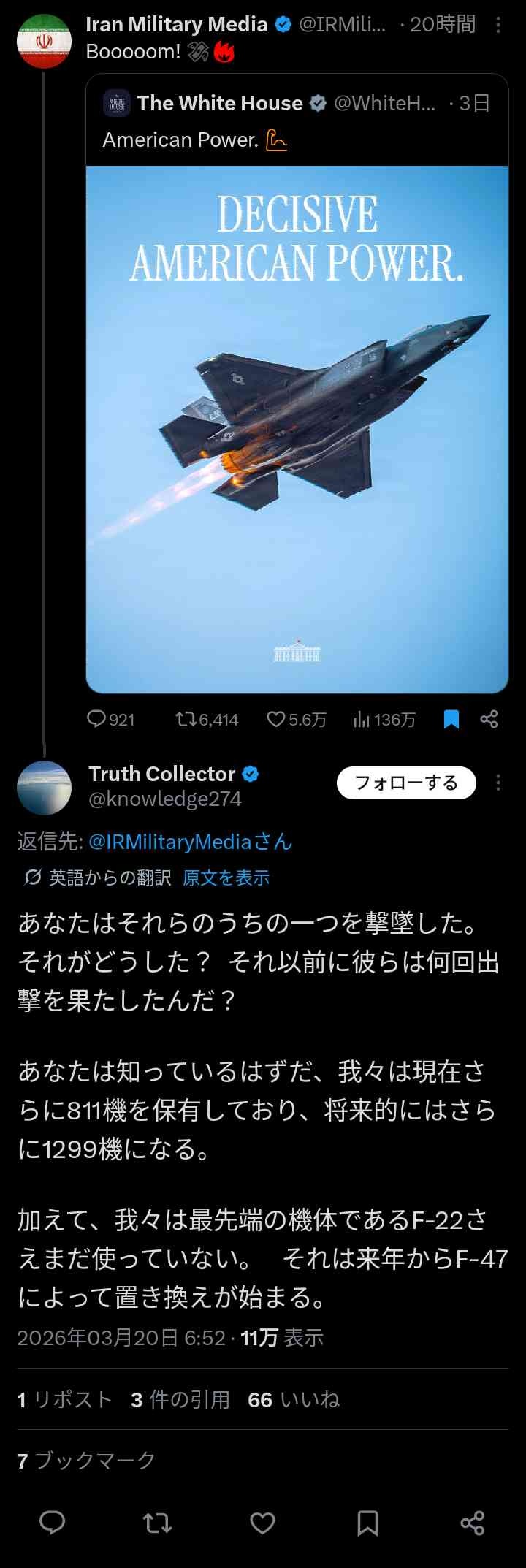Viewport: 526px width, 1568px height.
Task: Open overflow menu on Truth Collector's reply
Action: tap(498, 783)
